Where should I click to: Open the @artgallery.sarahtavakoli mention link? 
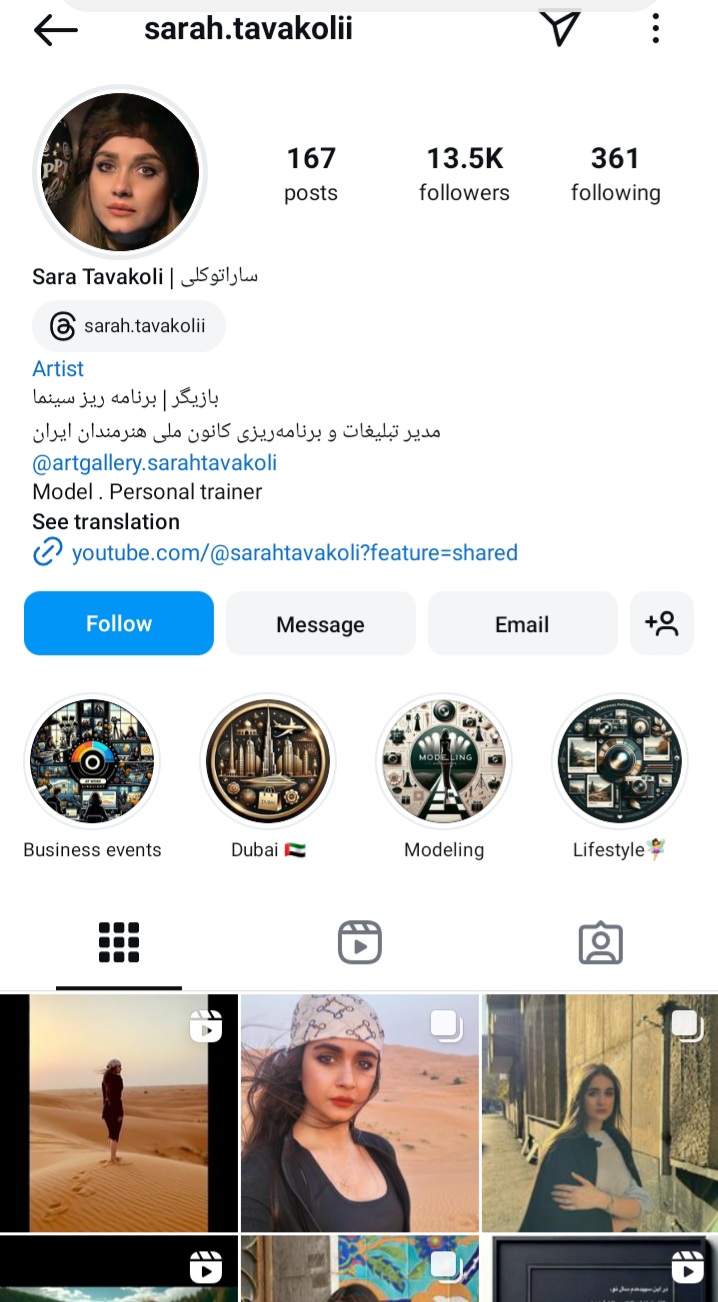point(155,462)
